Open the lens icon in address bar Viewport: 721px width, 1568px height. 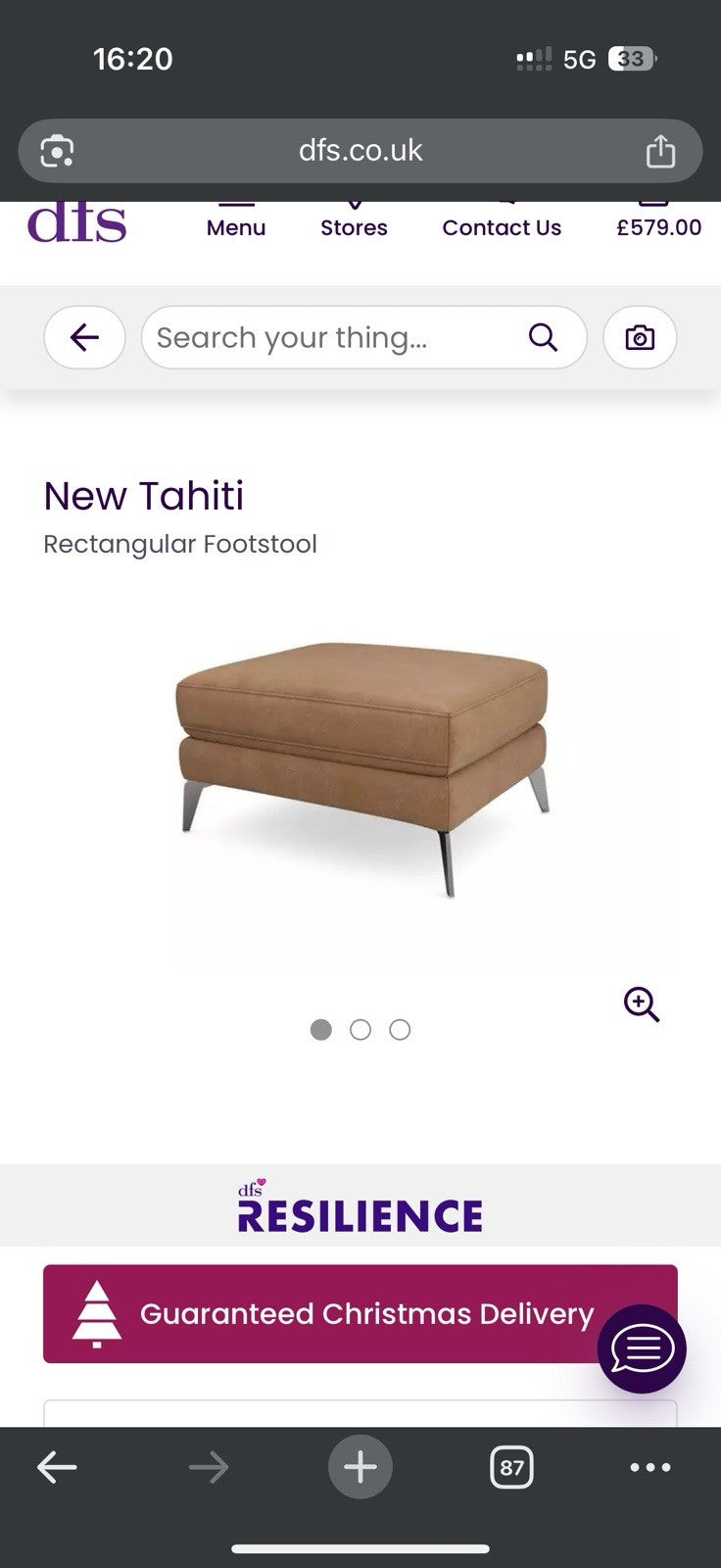click(57, 152)
